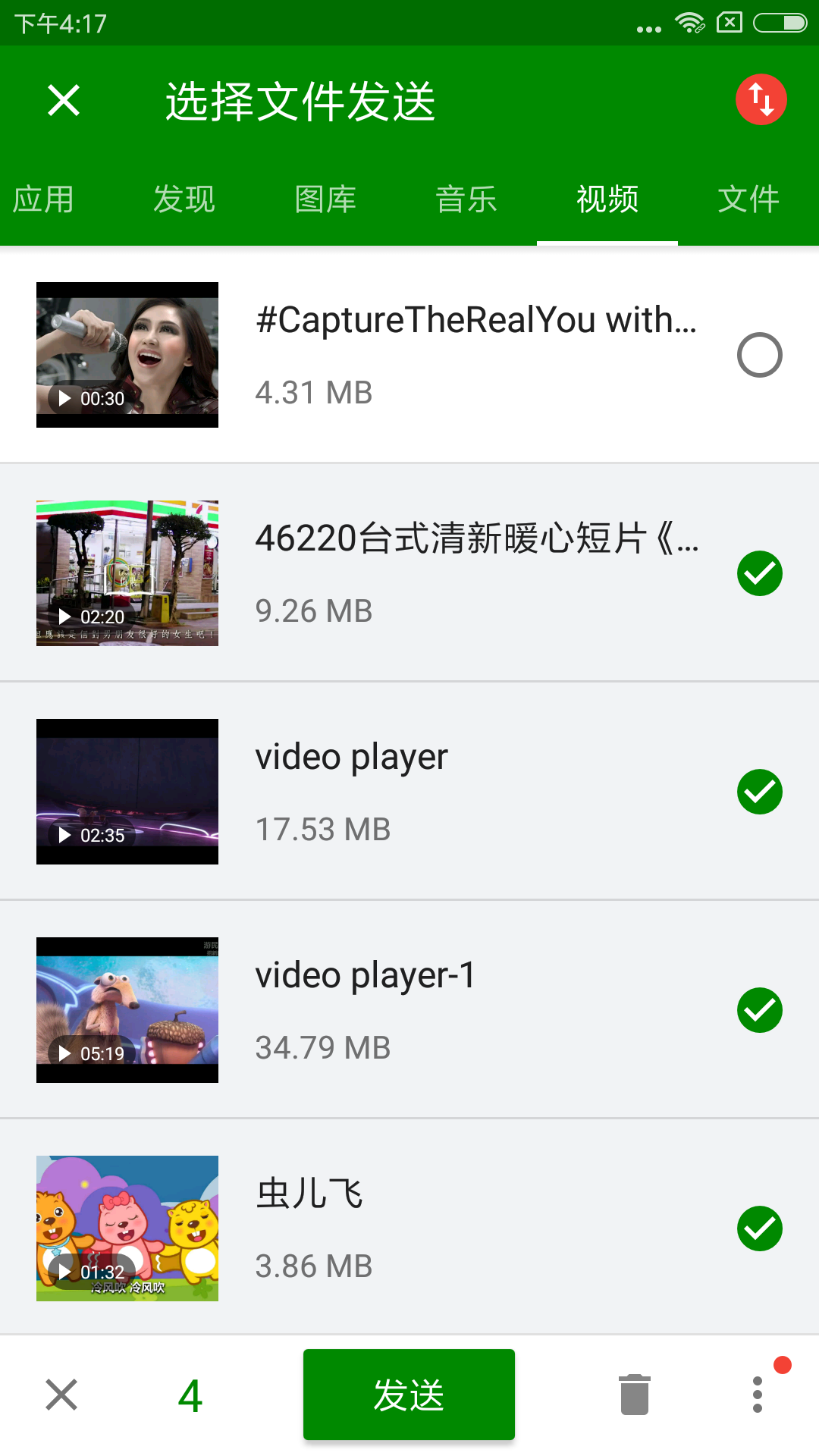The height and width of the screenshot is (1456, 819).
Task: Open the #CaptureTheRealYou video thumbnail
Action: click(x=127, y=355)
